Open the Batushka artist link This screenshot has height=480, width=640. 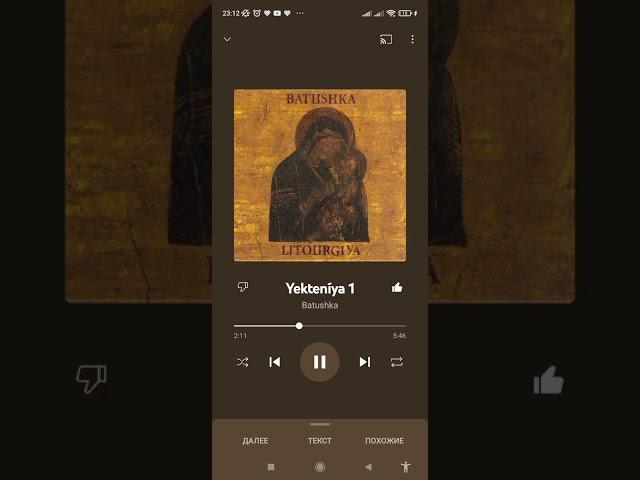coord(320,305)
